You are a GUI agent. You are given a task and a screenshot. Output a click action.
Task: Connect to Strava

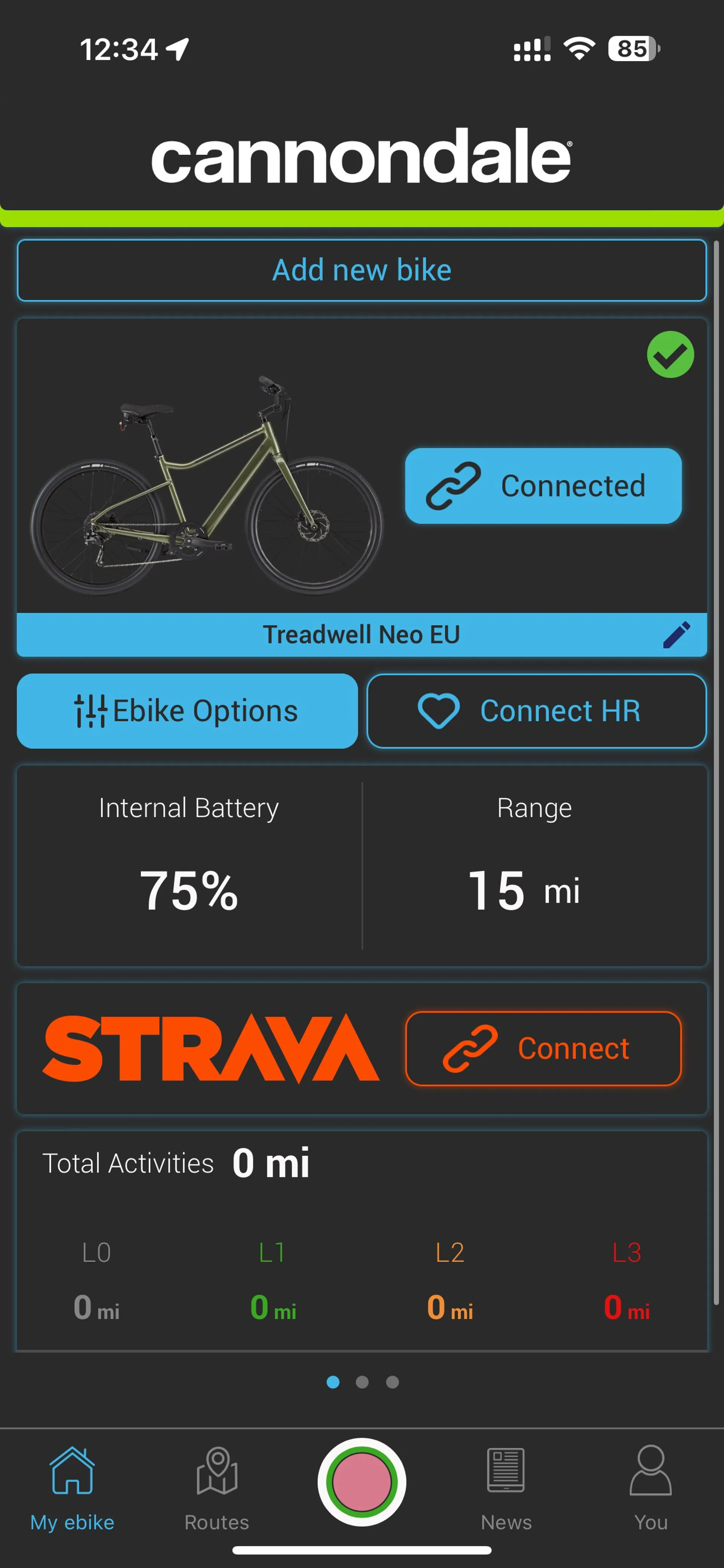pos(543,1048)
